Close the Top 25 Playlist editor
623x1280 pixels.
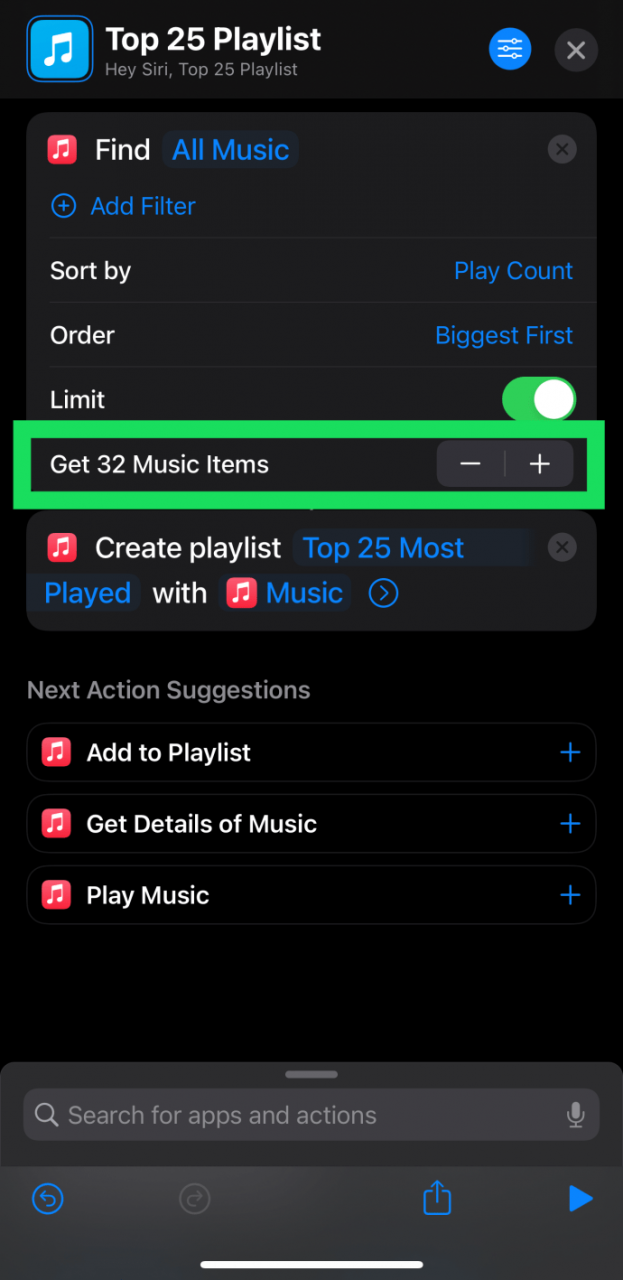coord(576,49)
